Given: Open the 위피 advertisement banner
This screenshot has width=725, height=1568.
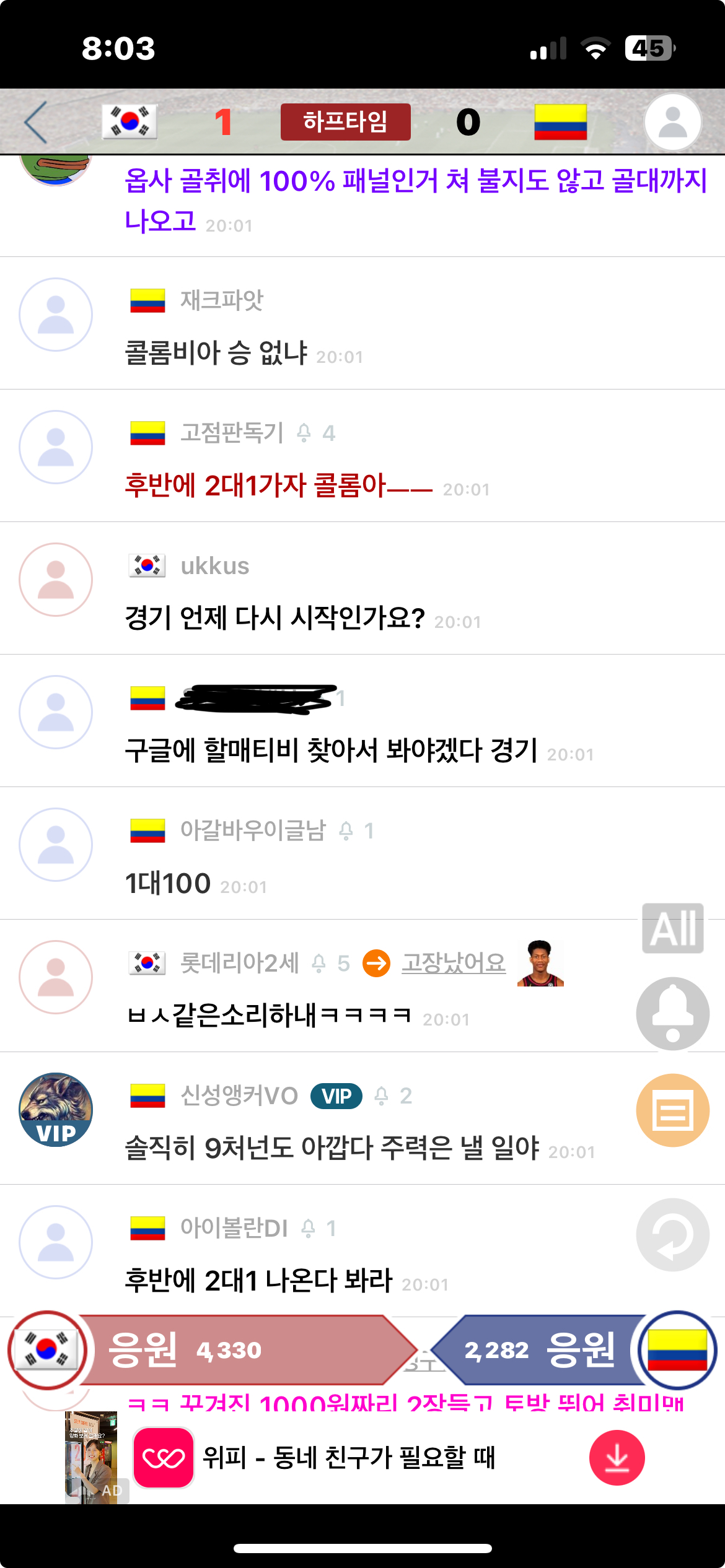Looking at the screenshot, I should 347,1458.
